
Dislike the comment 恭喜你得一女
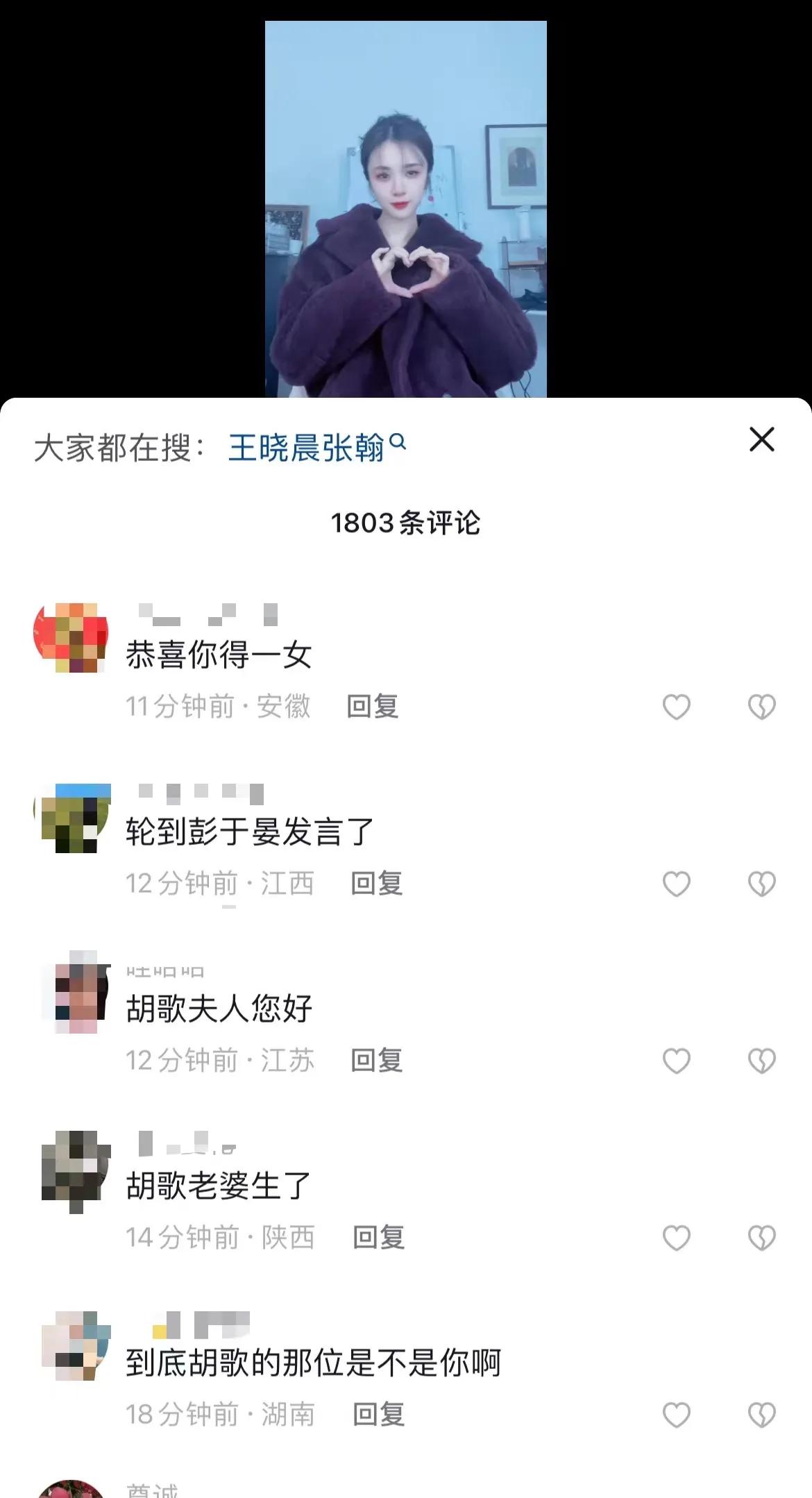(761, 707)
